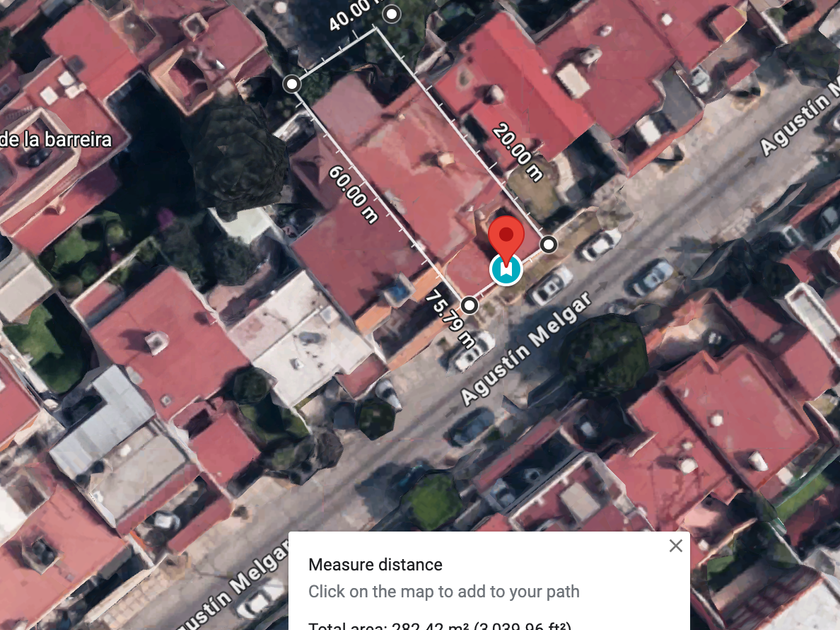Image resolution: width=840 pixels, height=630 pixels.
Task: Tap the teal bookmark place marker
Action: click(x=505, y=270)
